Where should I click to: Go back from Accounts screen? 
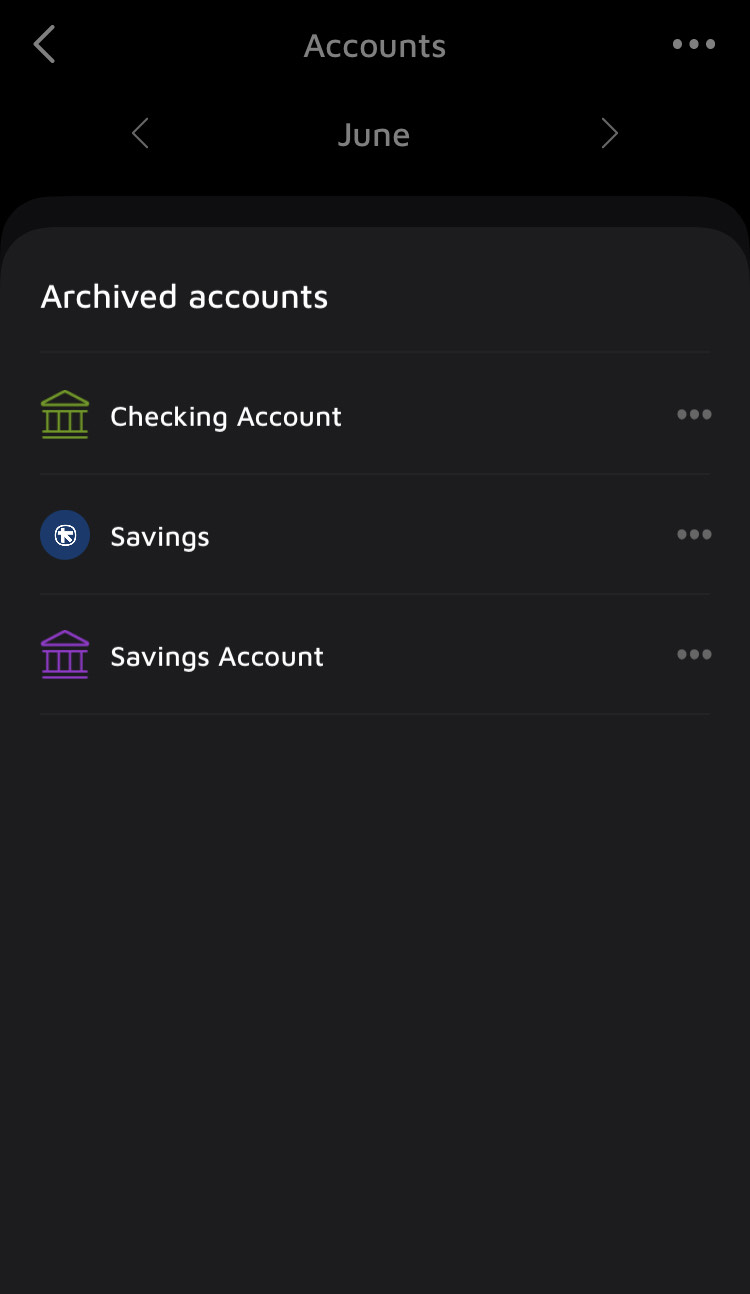[x=45, y=45]
